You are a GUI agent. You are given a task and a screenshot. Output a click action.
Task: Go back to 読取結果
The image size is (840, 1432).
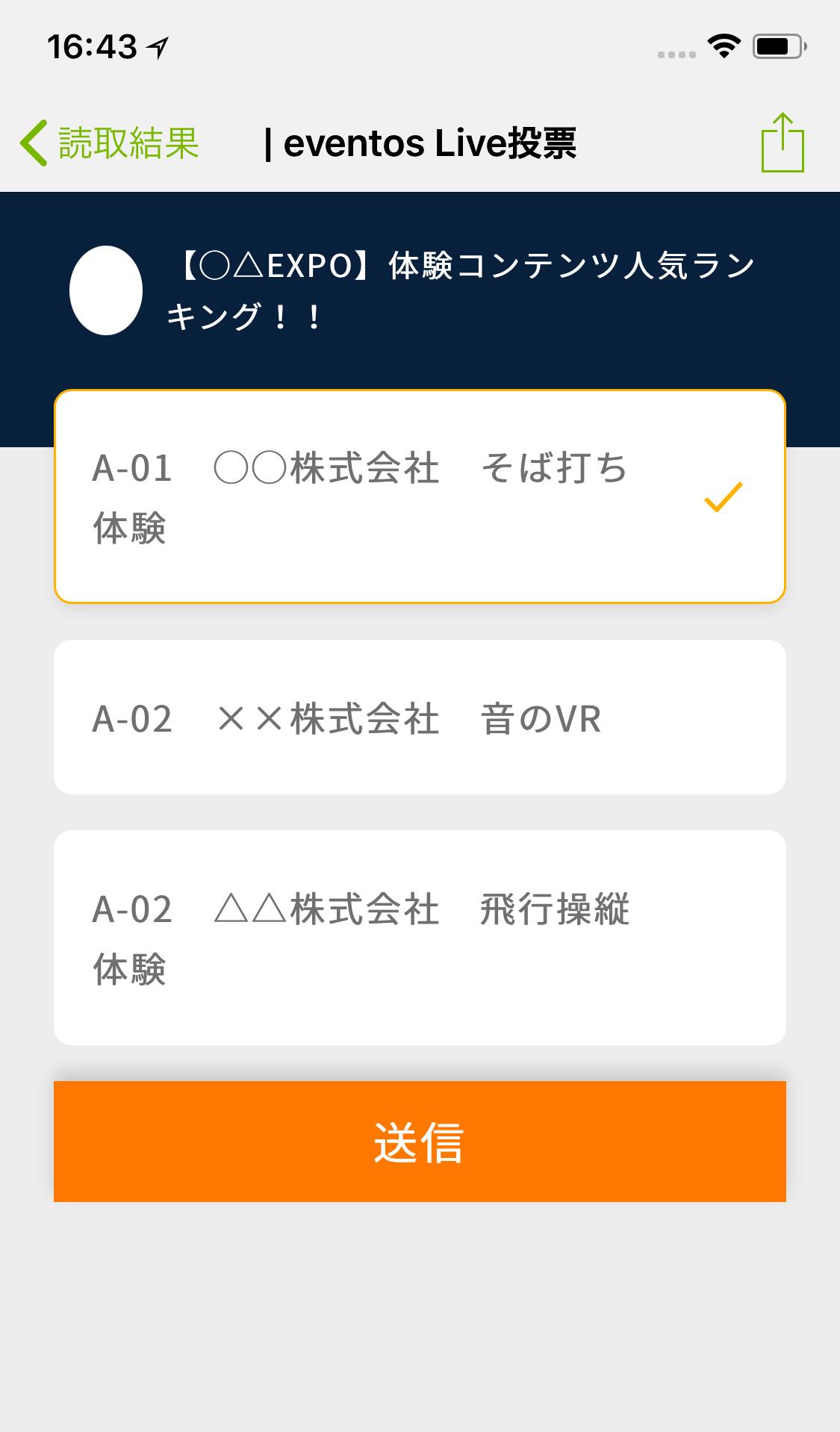[110, 143]
